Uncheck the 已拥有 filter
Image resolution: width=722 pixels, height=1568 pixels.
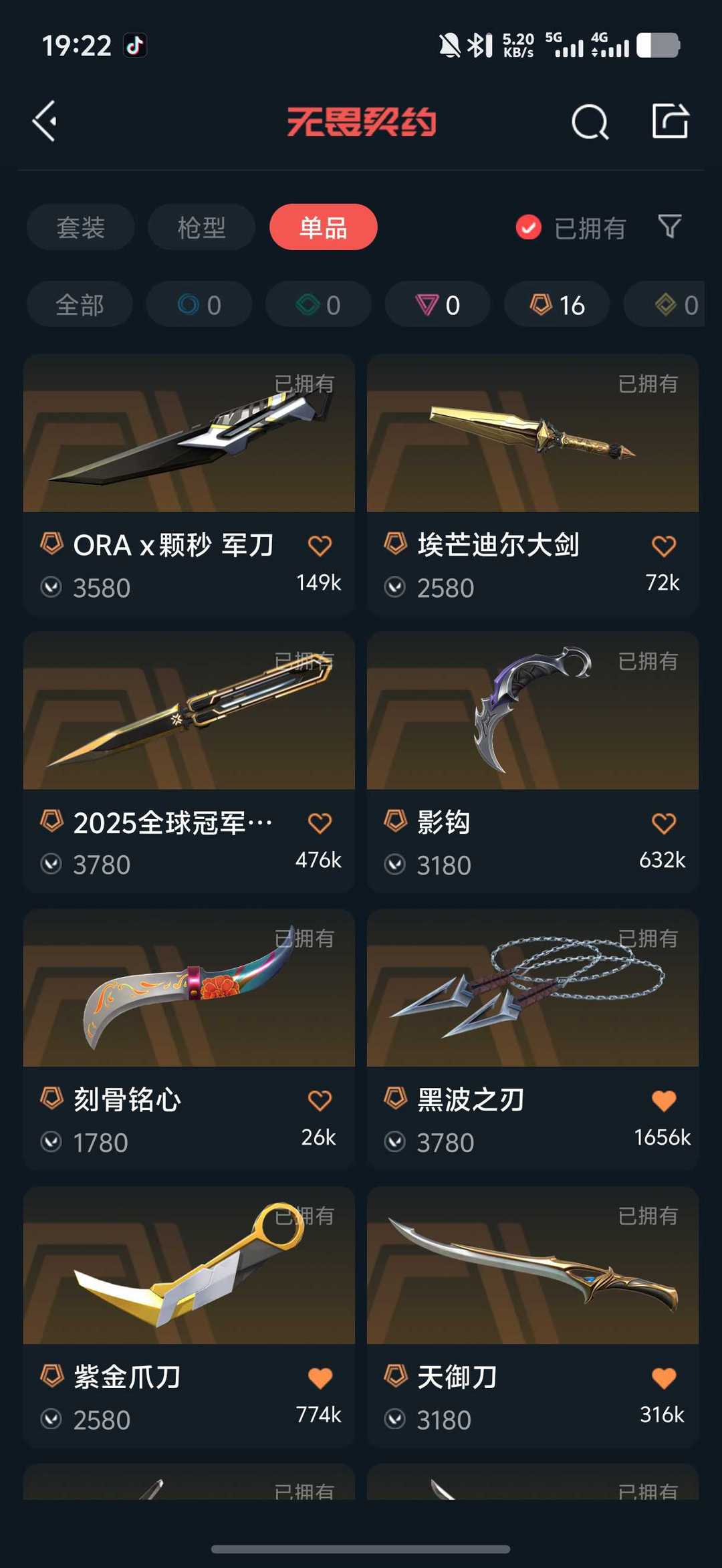click(x=528, y=227)
